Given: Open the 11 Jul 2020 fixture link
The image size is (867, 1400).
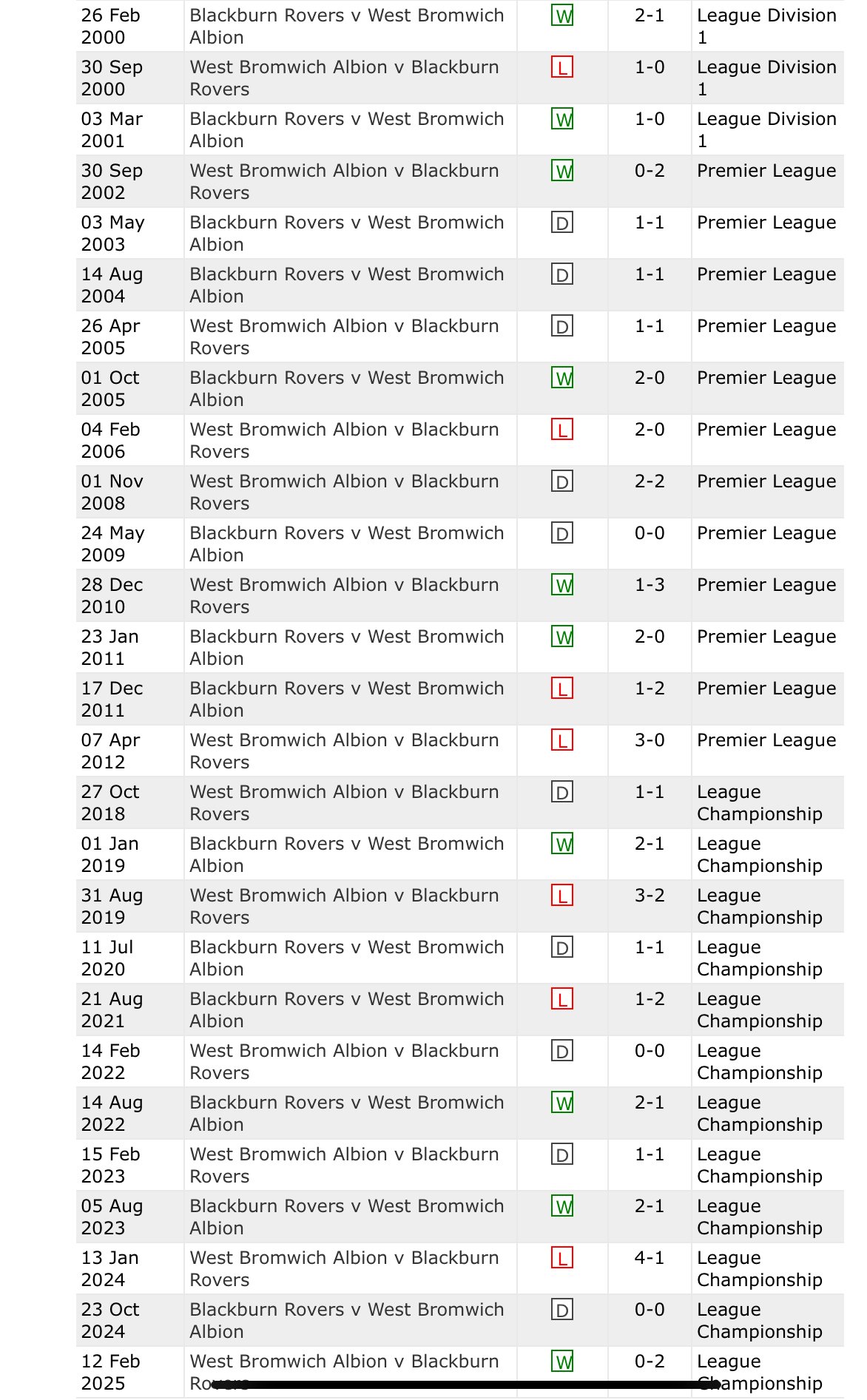Looking at the screenshot, I should click(x=346, y=958).
